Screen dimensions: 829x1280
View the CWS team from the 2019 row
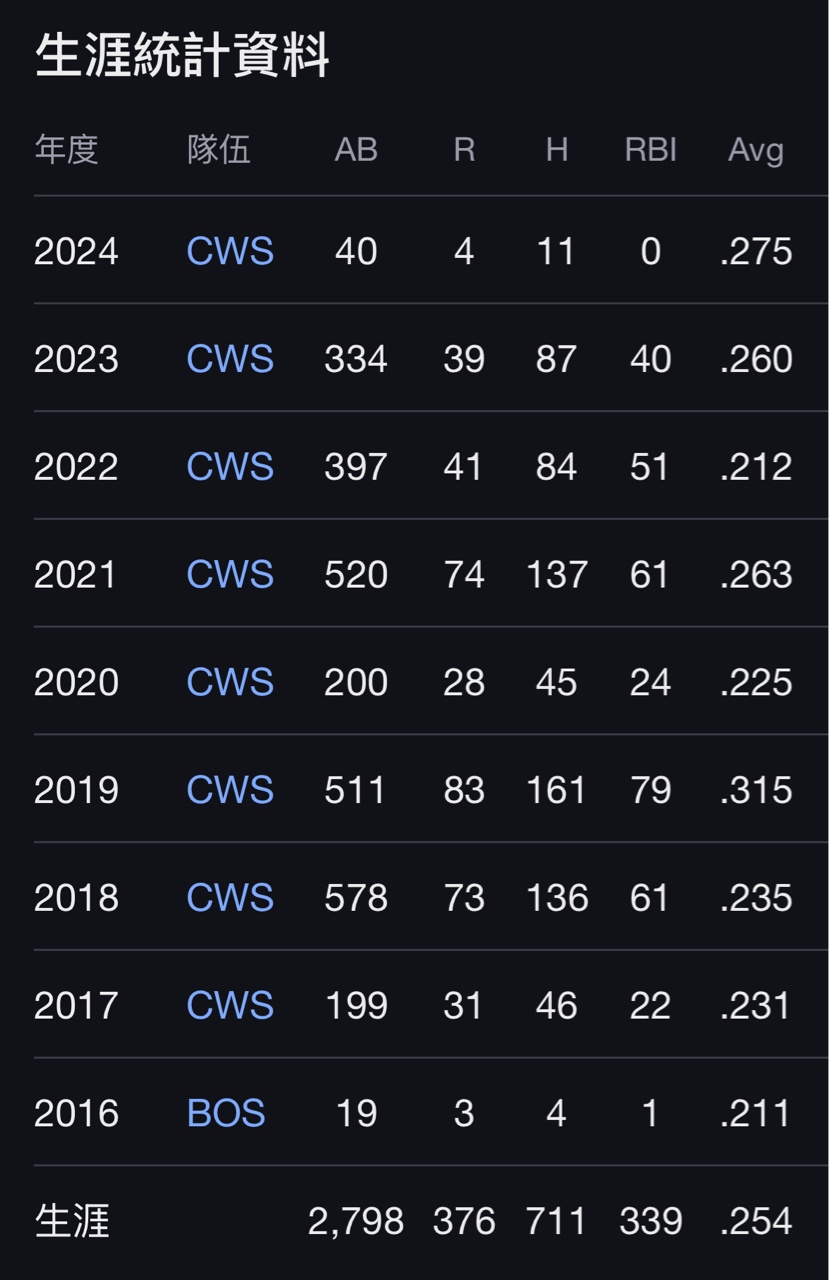point(230,790)
